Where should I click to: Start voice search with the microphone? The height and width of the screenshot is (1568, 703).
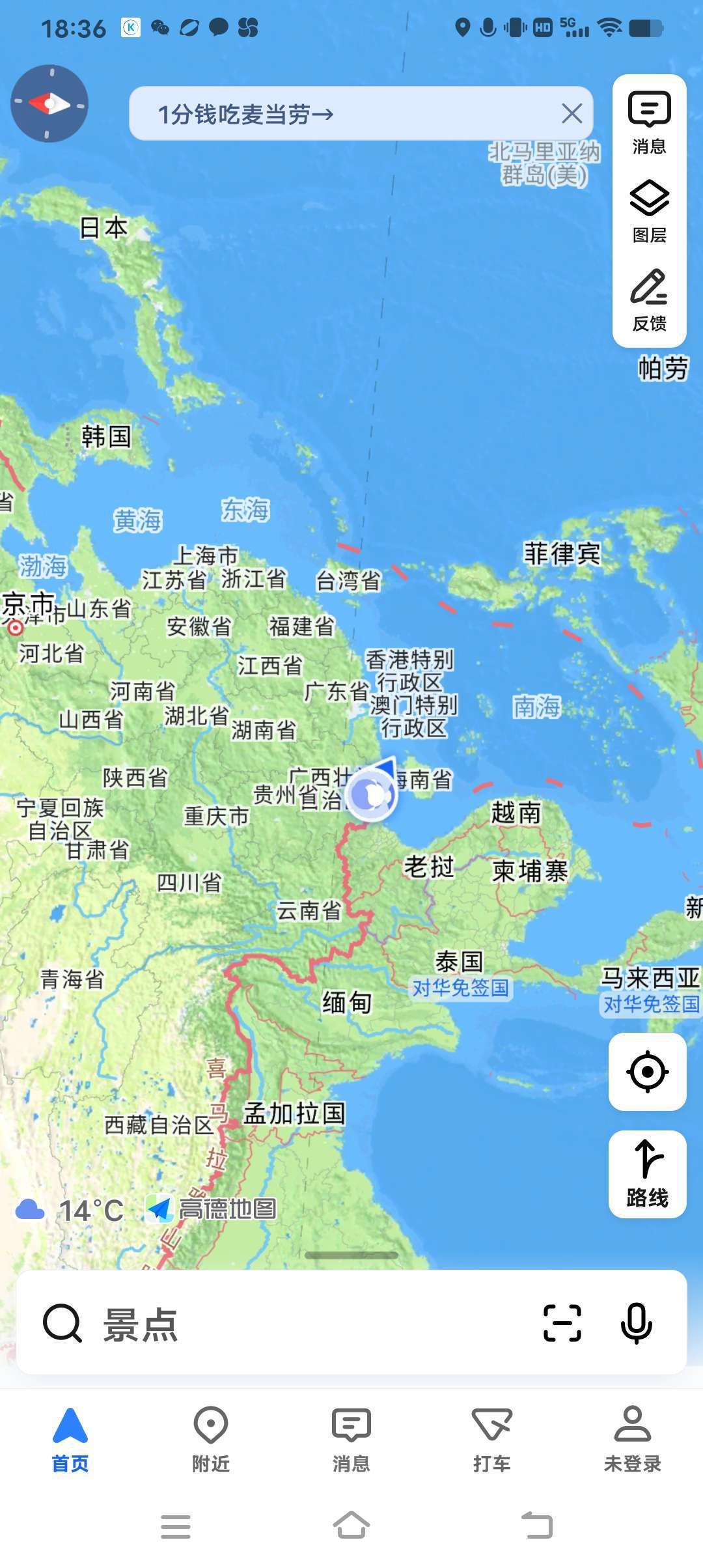click(x=636, y=1323)
